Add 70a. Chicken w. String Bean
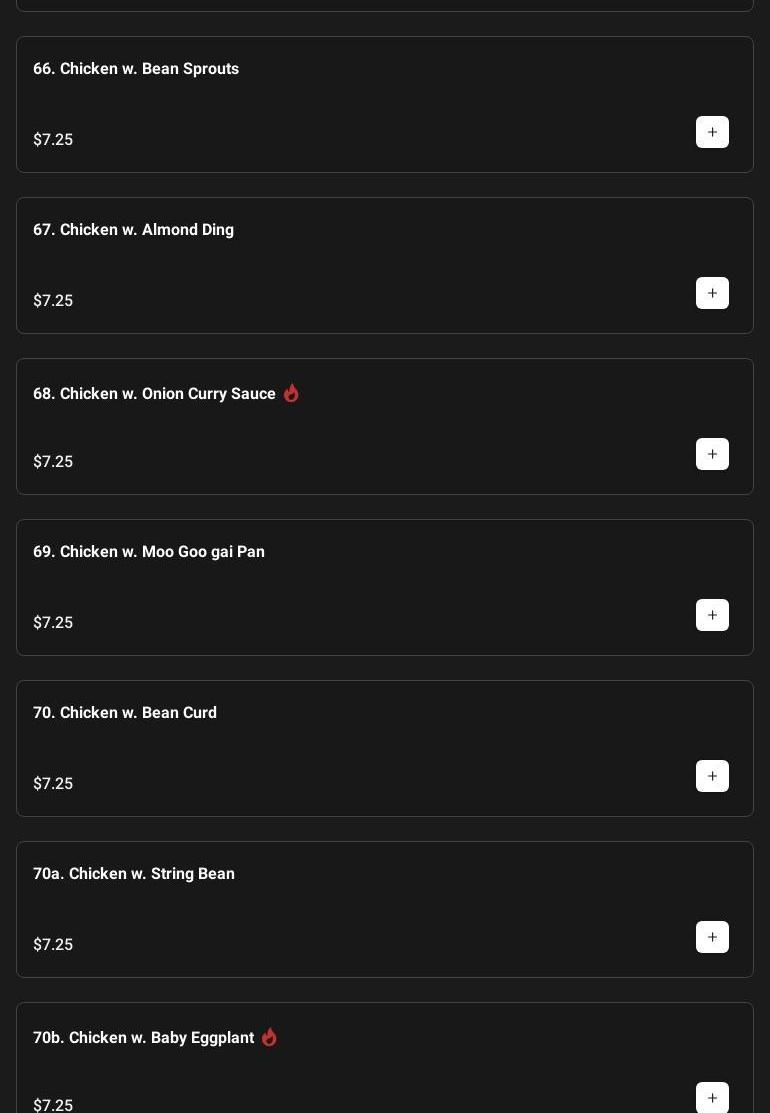The width and height of the screenshot is (770, 1113). pyautogui.click(x=712, y=937)
